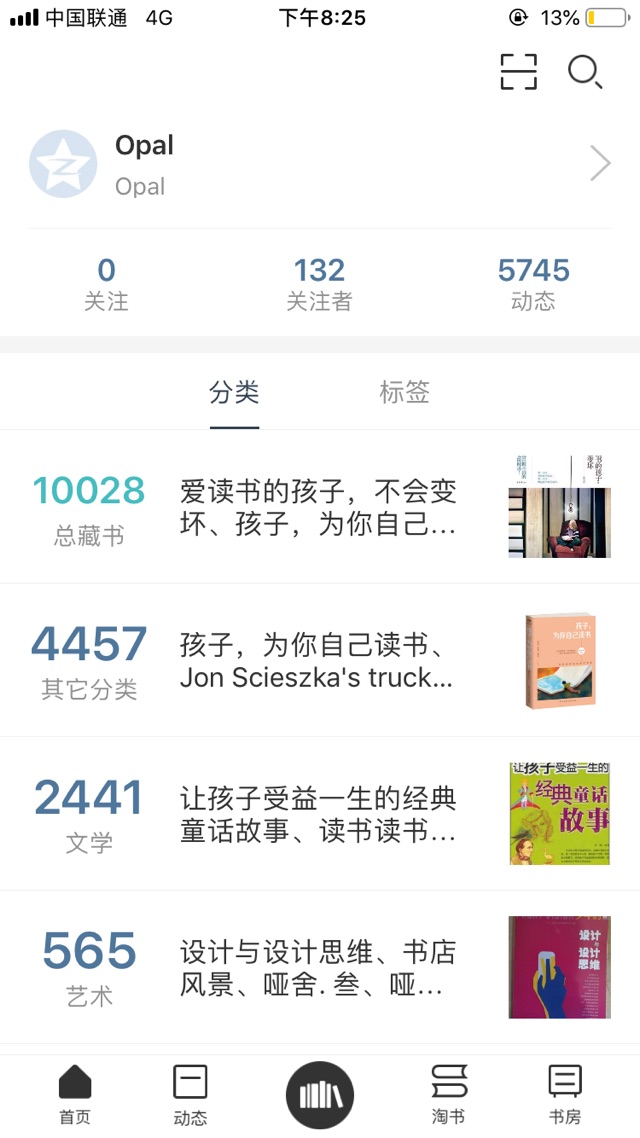This screenshot has width=640, height=1138.
Task: Switch to the 淘书 tab
Action: 448,1095
